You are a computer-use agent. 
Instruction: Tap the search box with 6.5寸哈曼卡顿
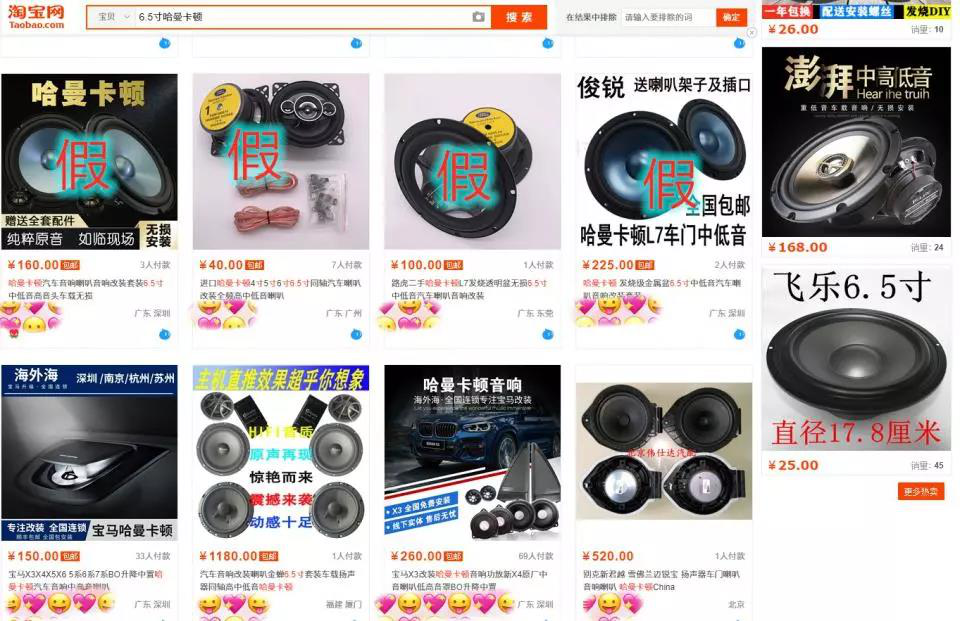click(300, 17)
